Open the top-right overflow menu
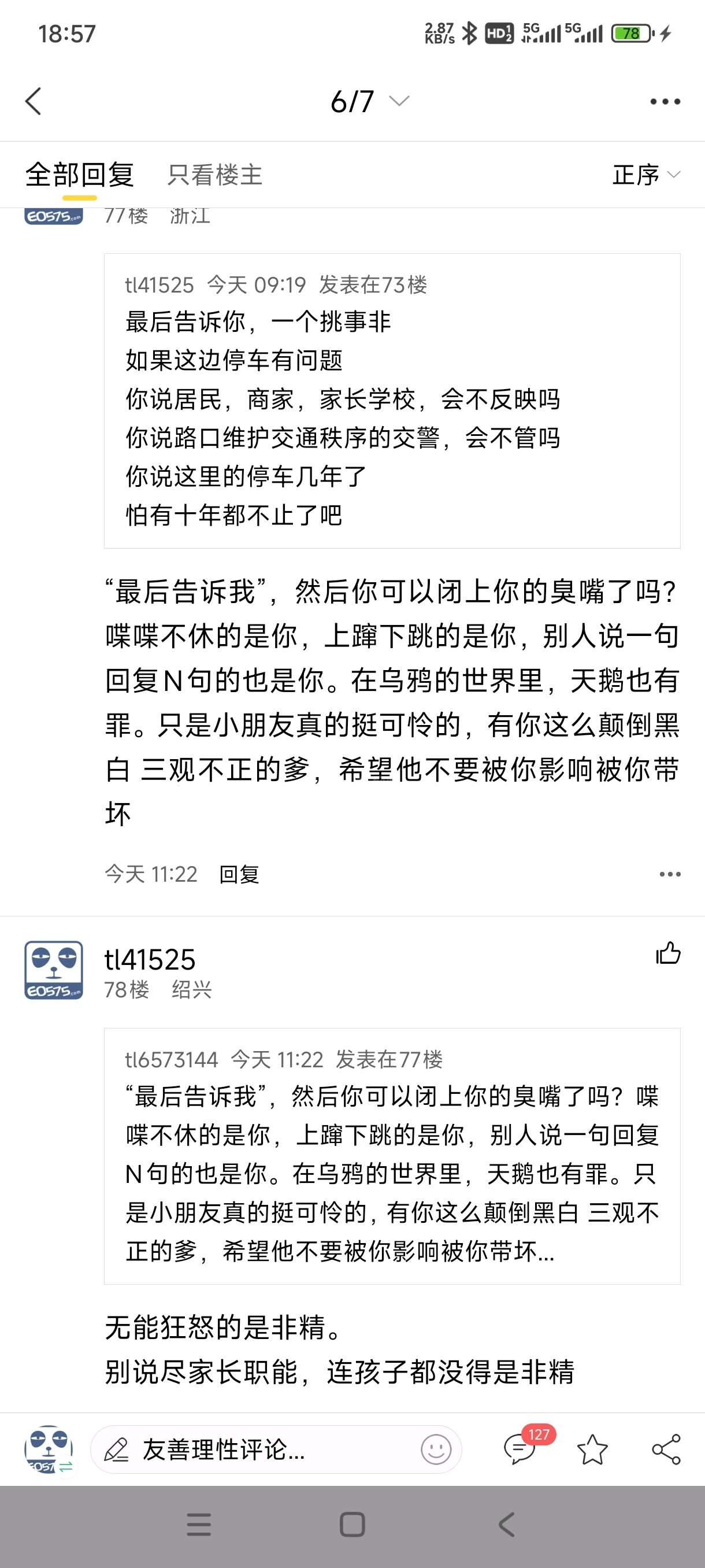705x1568 pixels. 665,101
